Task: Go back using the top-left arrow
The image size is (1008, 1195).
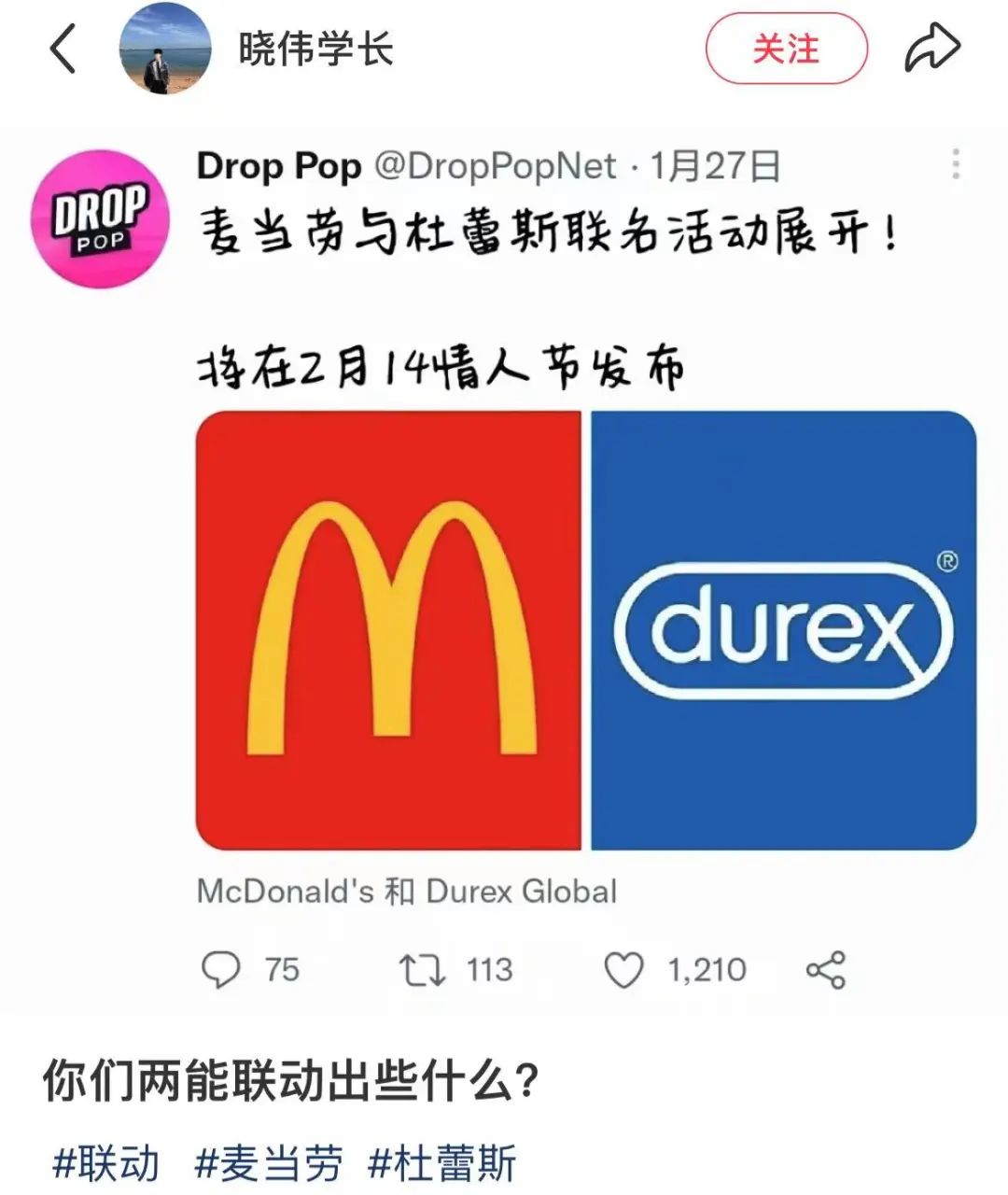Action: click(x=63, y=49)
